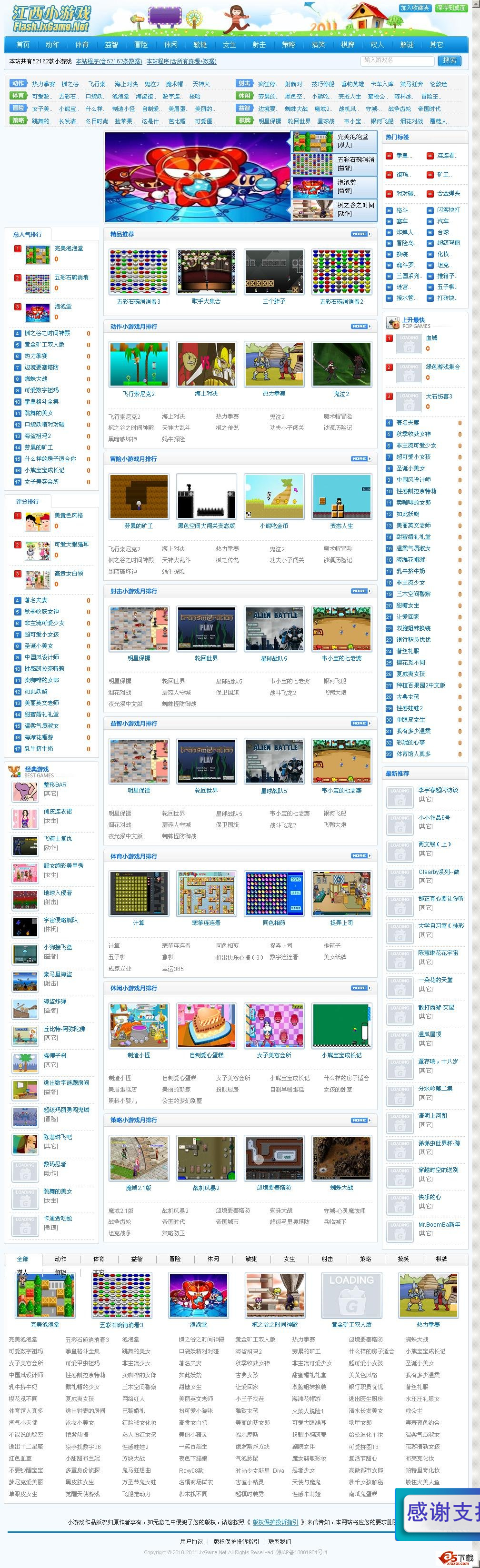Image resolution: width=480 pixels, height=1568 pixels.
Task: Select the 连连看 hot tag
Action: click(x=447, y=156)
